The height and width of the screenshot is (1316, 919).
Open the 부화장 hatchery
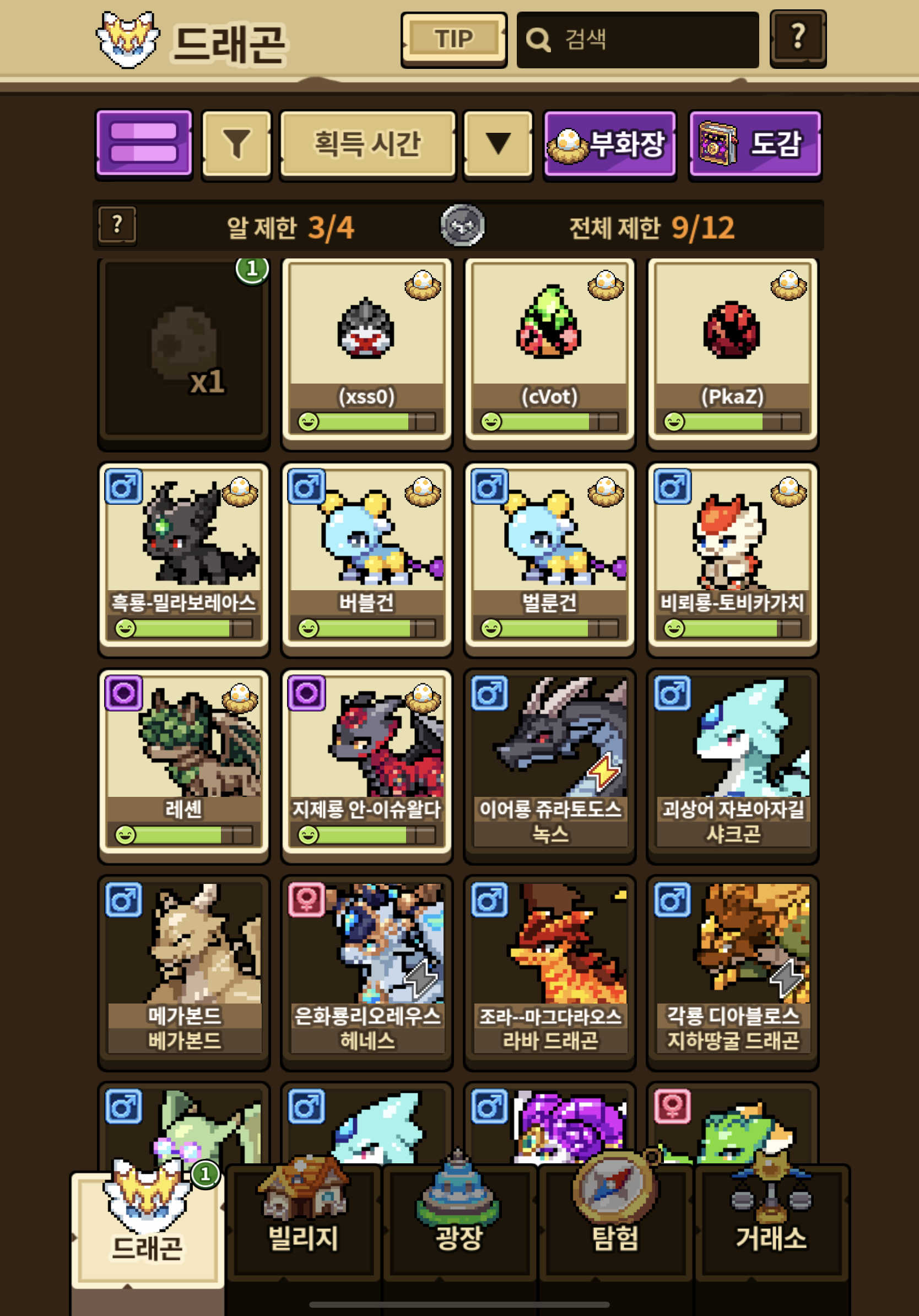610,144
